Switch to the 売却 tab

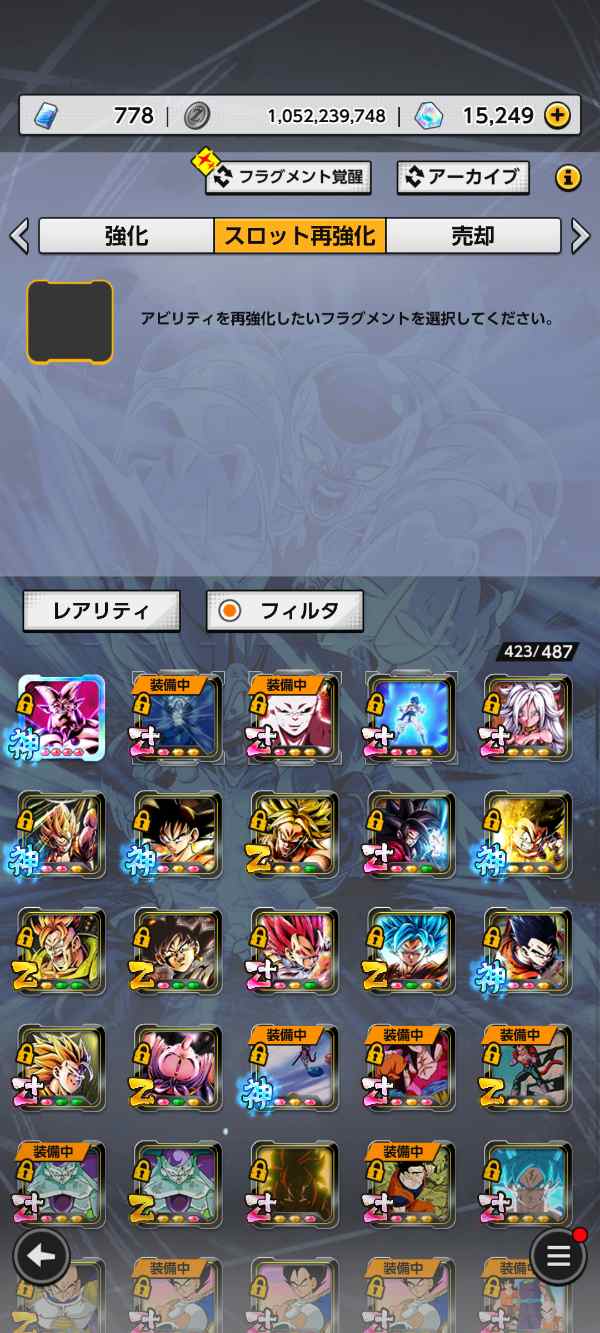pos(473,236)
